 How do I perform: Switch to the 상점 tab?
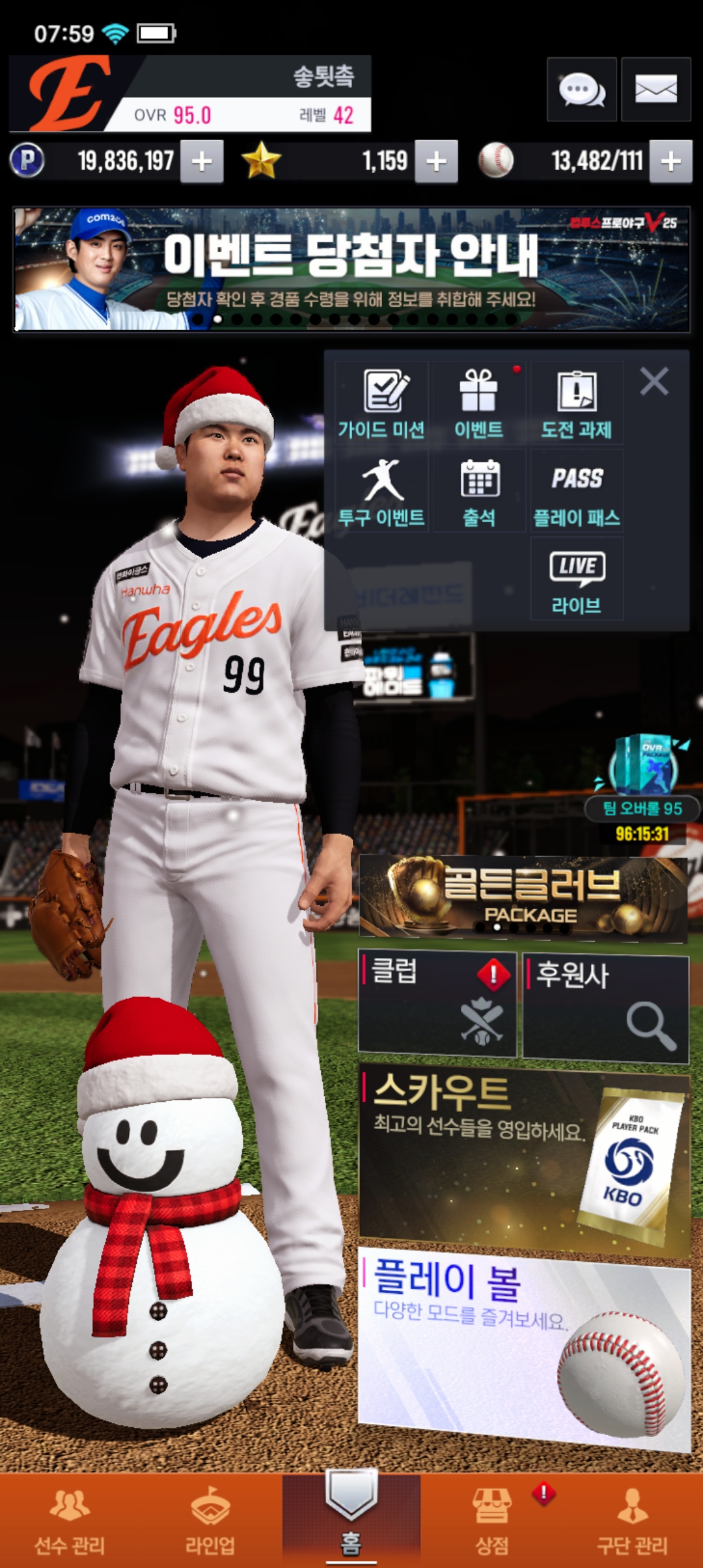tap(492, 1521)
